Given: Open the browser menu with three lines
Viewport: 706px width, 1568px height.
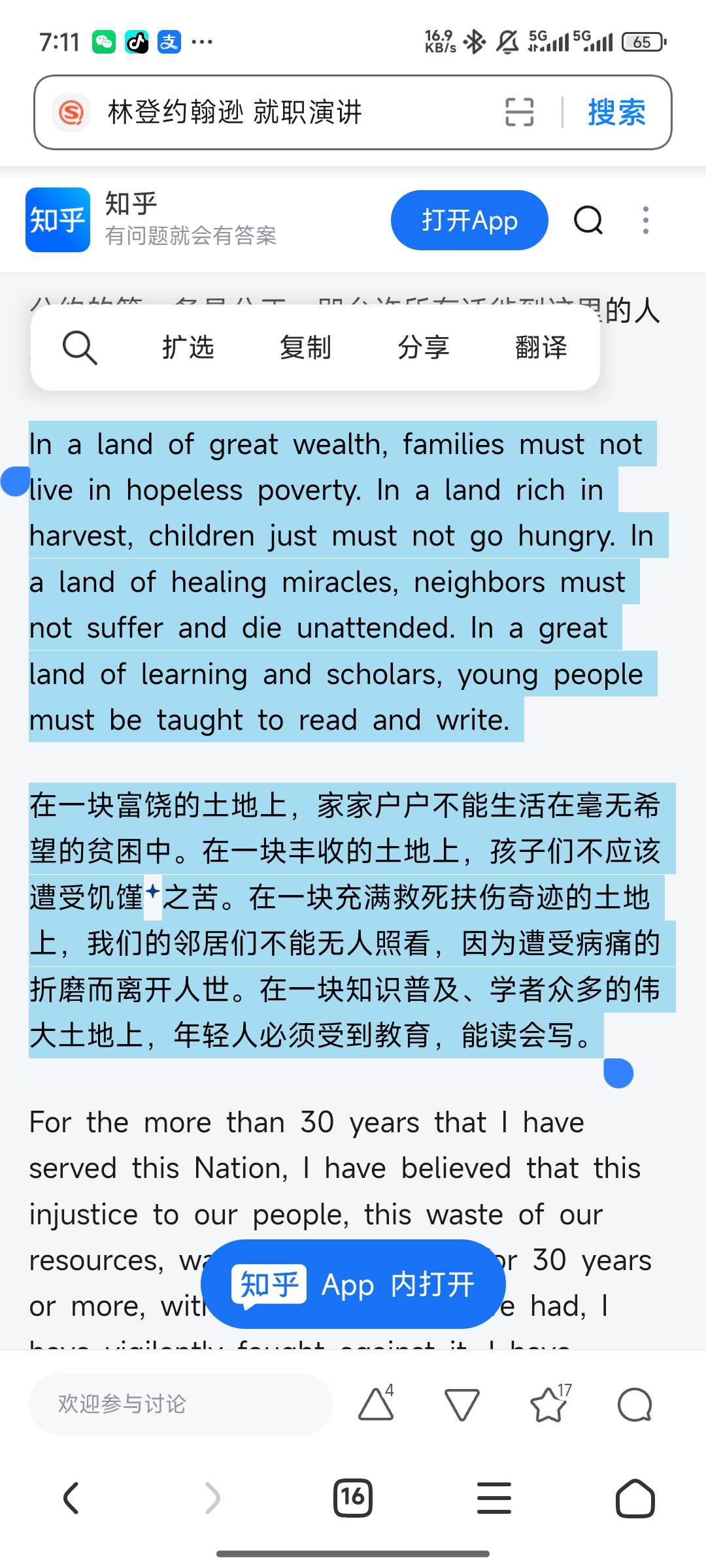Looking at the screenshot, I should tap(494, 1497).
